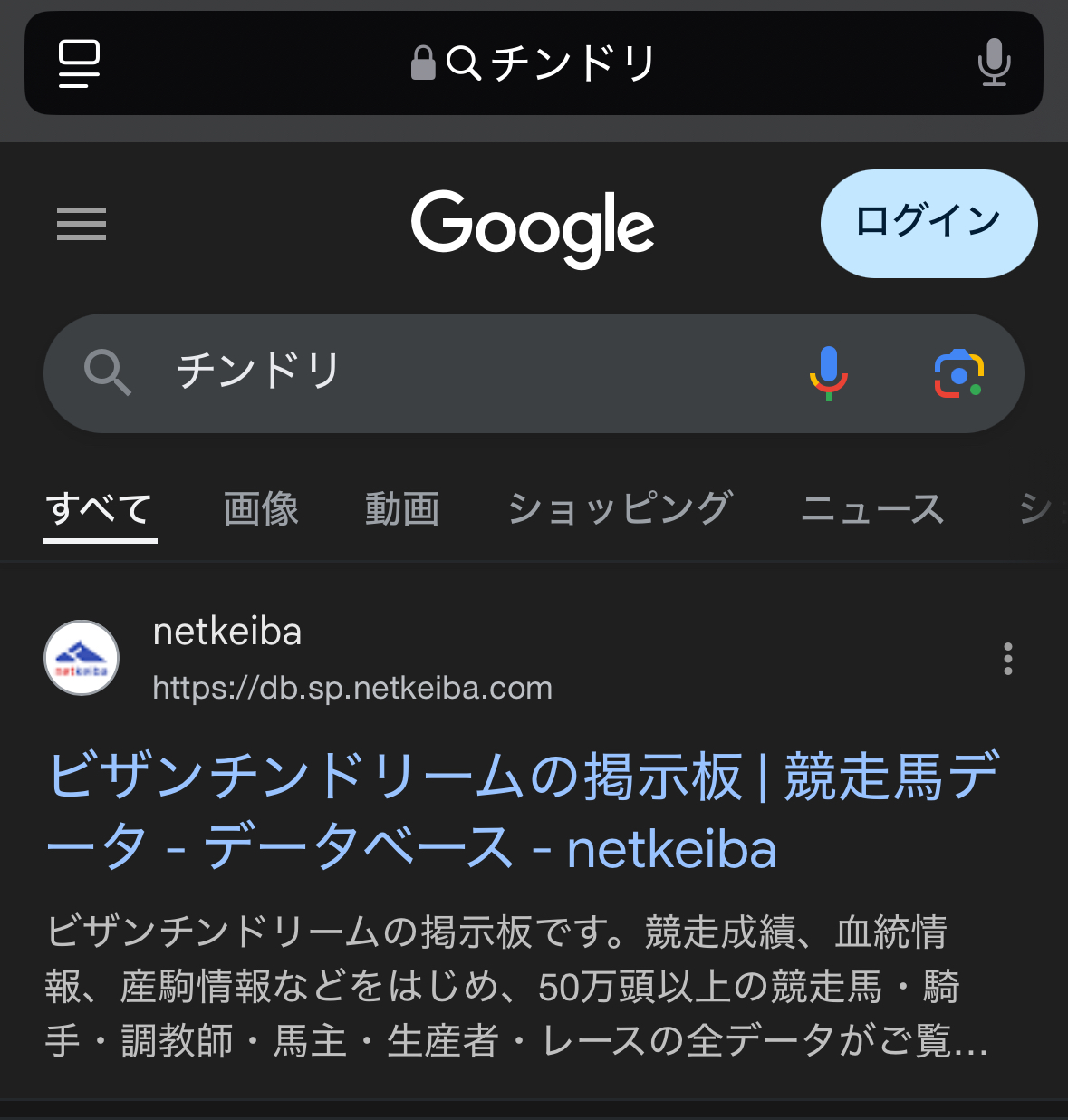The width and height of the screenshot is (1068, 1120).
Task: Tap the address bar showing チンドリ
Action: tap(534, 63)
